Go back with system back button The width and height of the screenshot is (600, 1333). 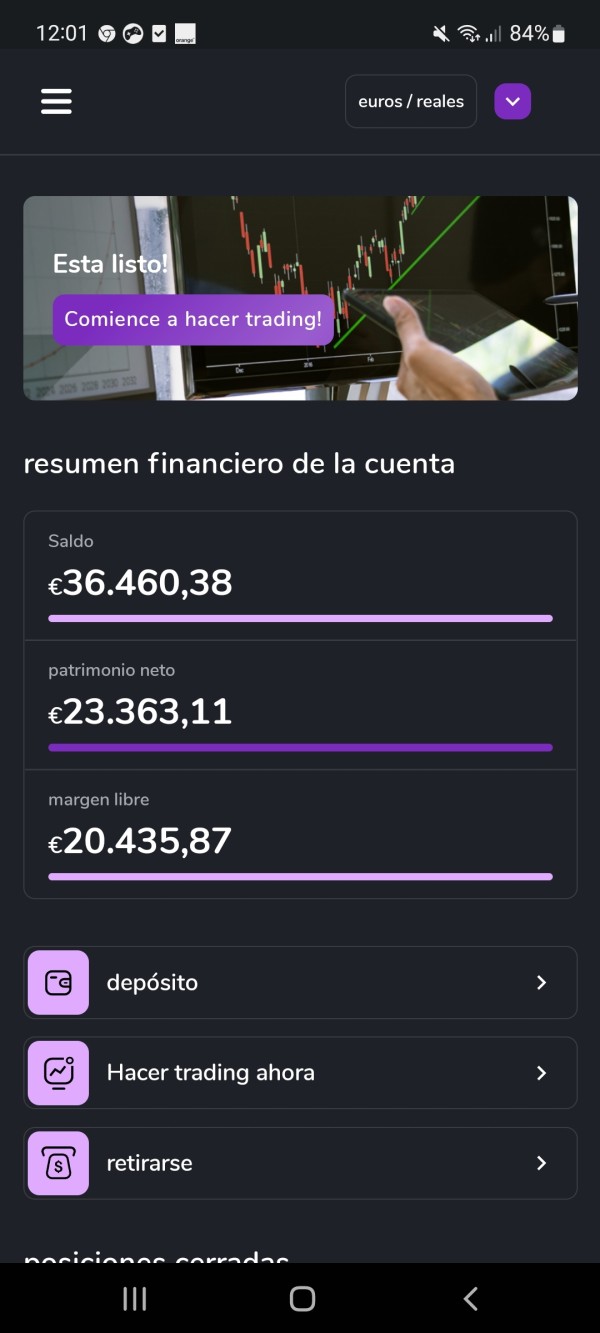pyautogui.click(x=470, y=1298)
